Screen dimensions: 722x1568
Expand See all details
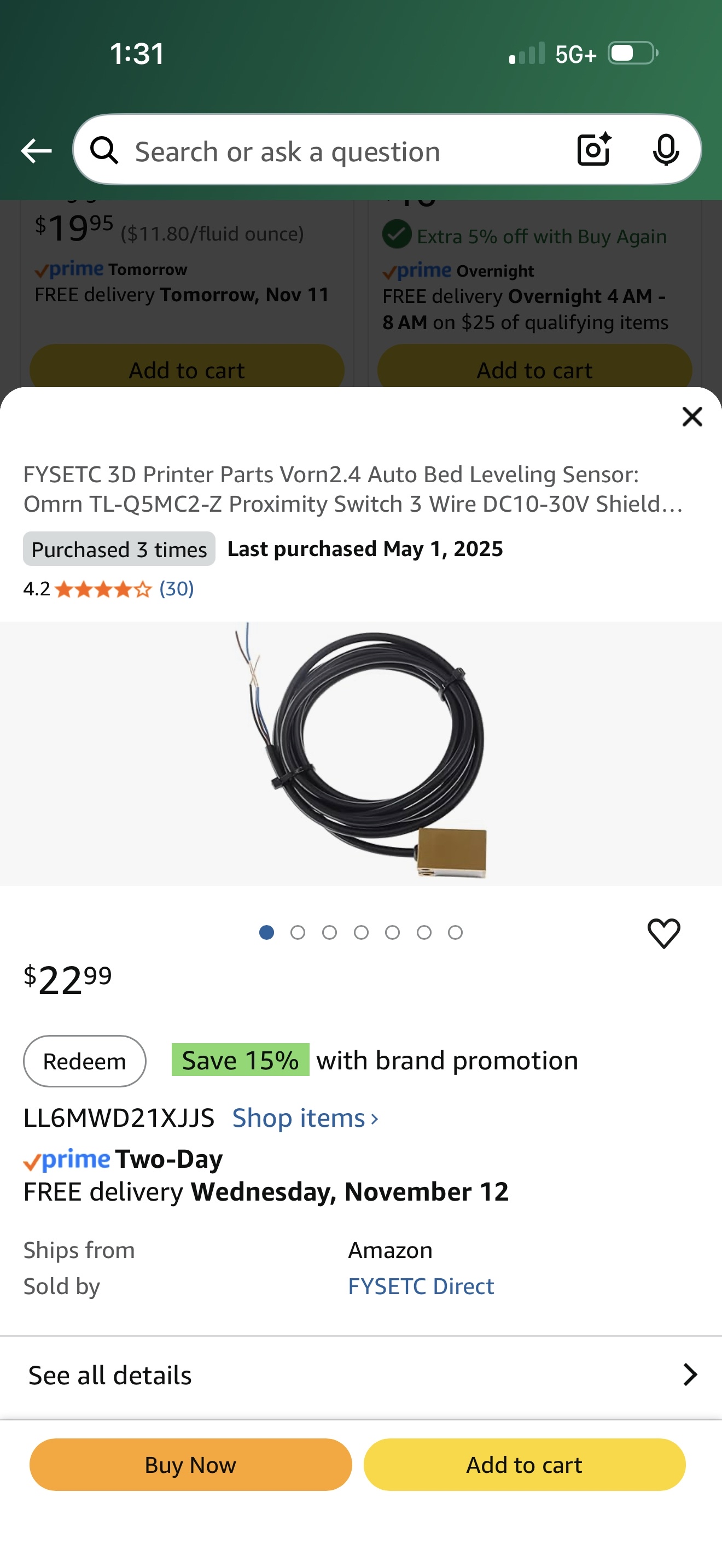tap(361, 1375)
